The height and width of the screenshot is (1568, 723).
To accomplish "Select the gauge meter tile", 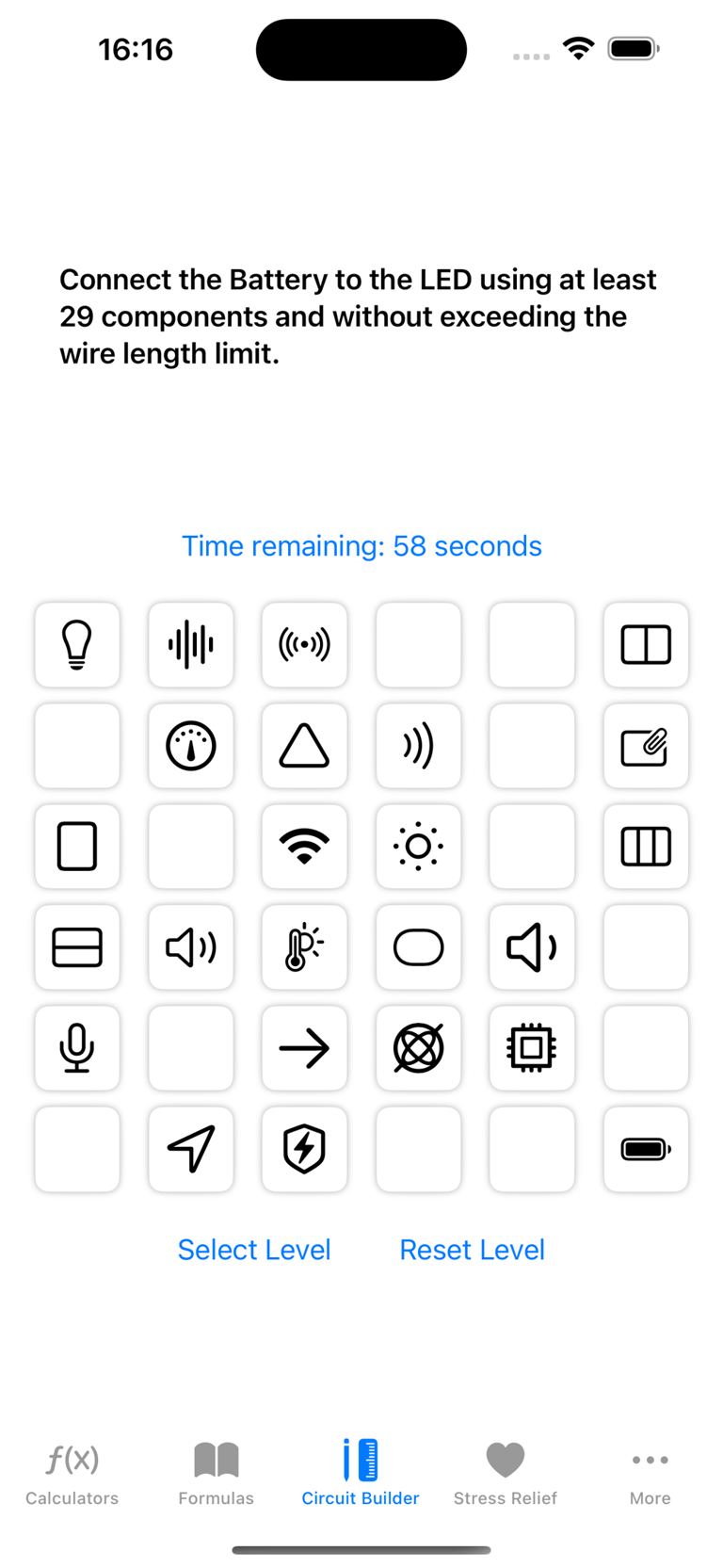I will tap(191, 746).
